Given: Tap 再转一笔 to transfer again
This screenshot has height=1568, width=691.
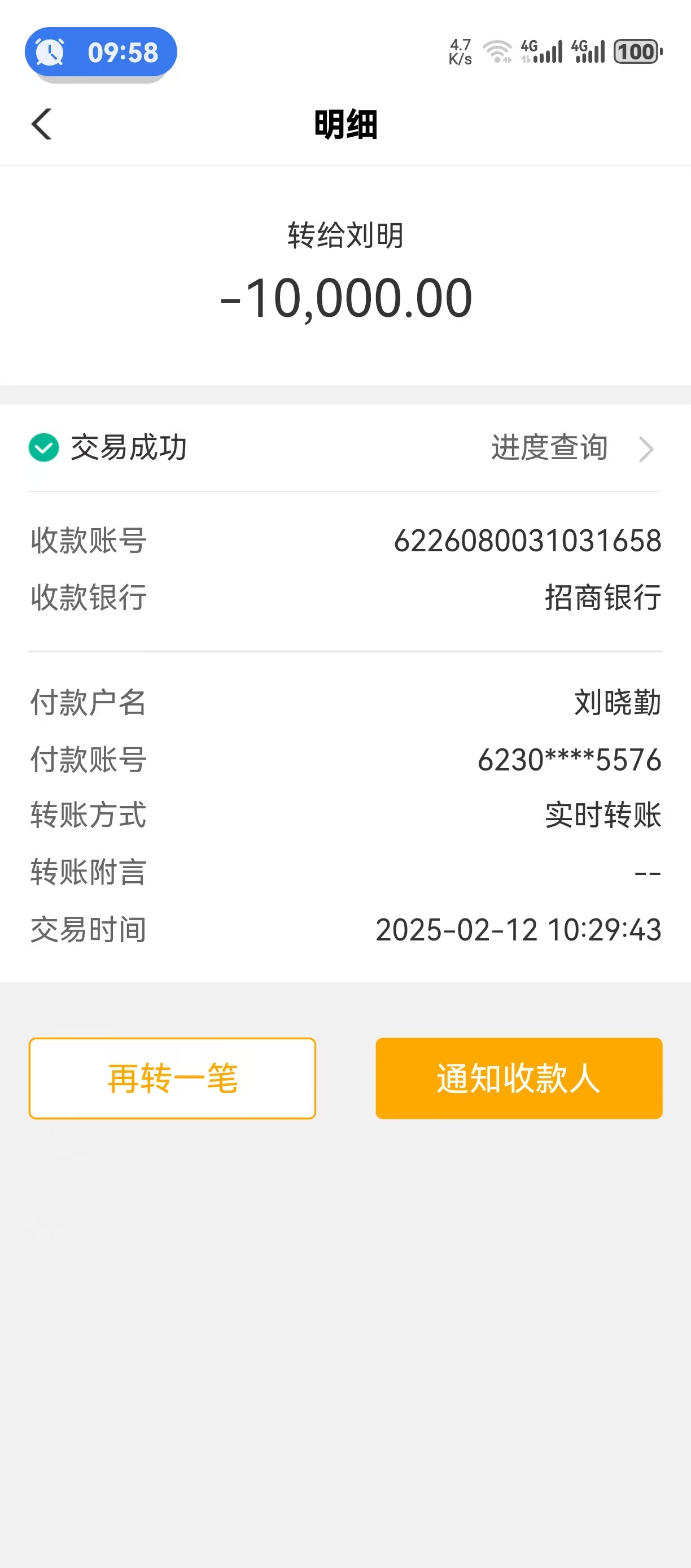Looking at the screenshot, I should point(172,1078).
